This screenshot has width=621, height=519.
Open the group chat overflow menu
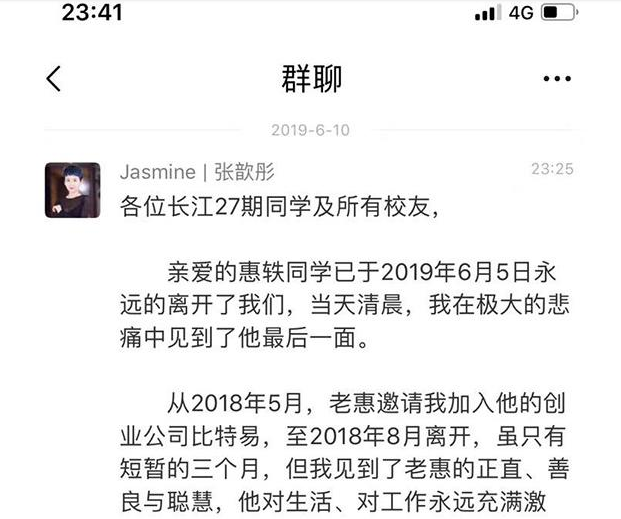(557, 79)
